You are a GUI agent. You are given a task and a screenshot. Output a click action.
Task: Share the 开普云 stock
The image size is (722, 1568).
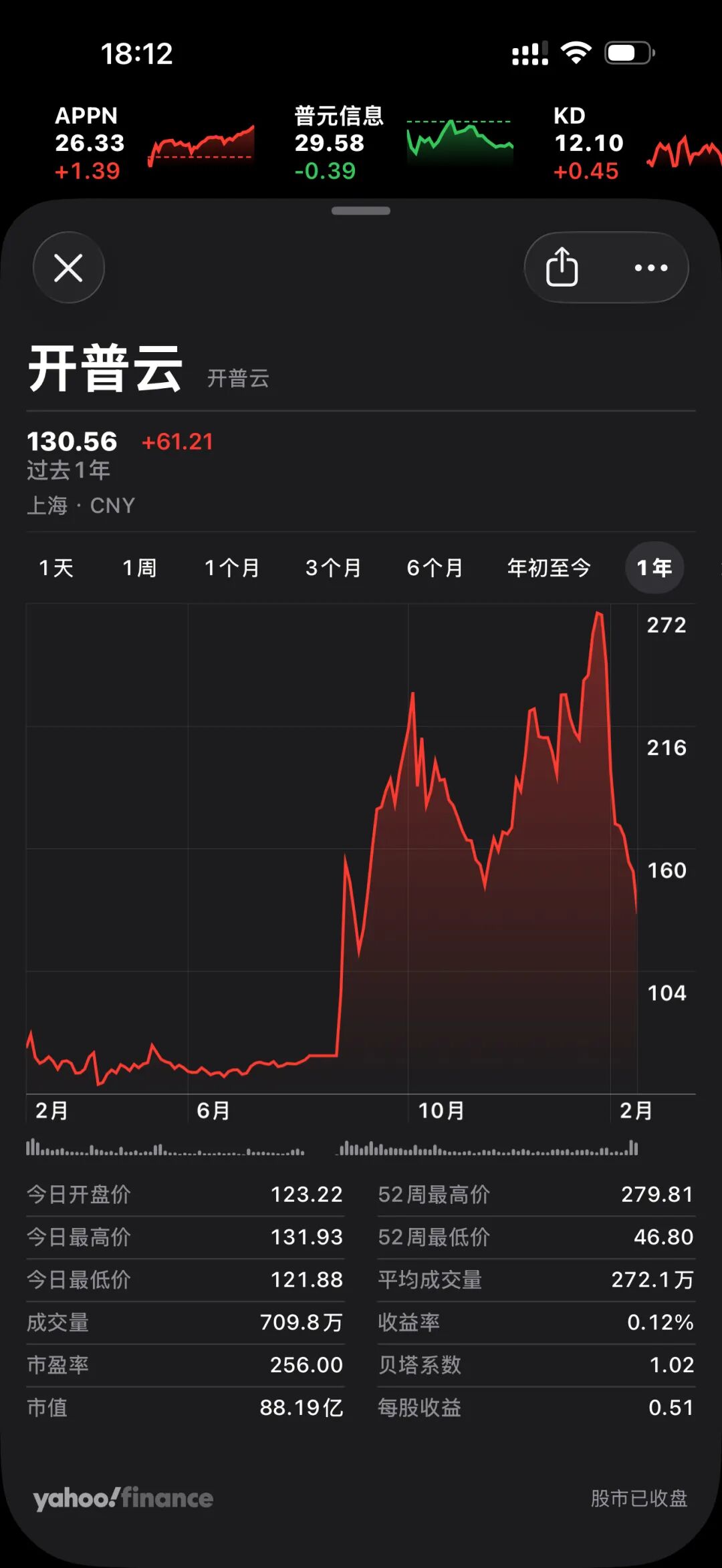(562, 267)
